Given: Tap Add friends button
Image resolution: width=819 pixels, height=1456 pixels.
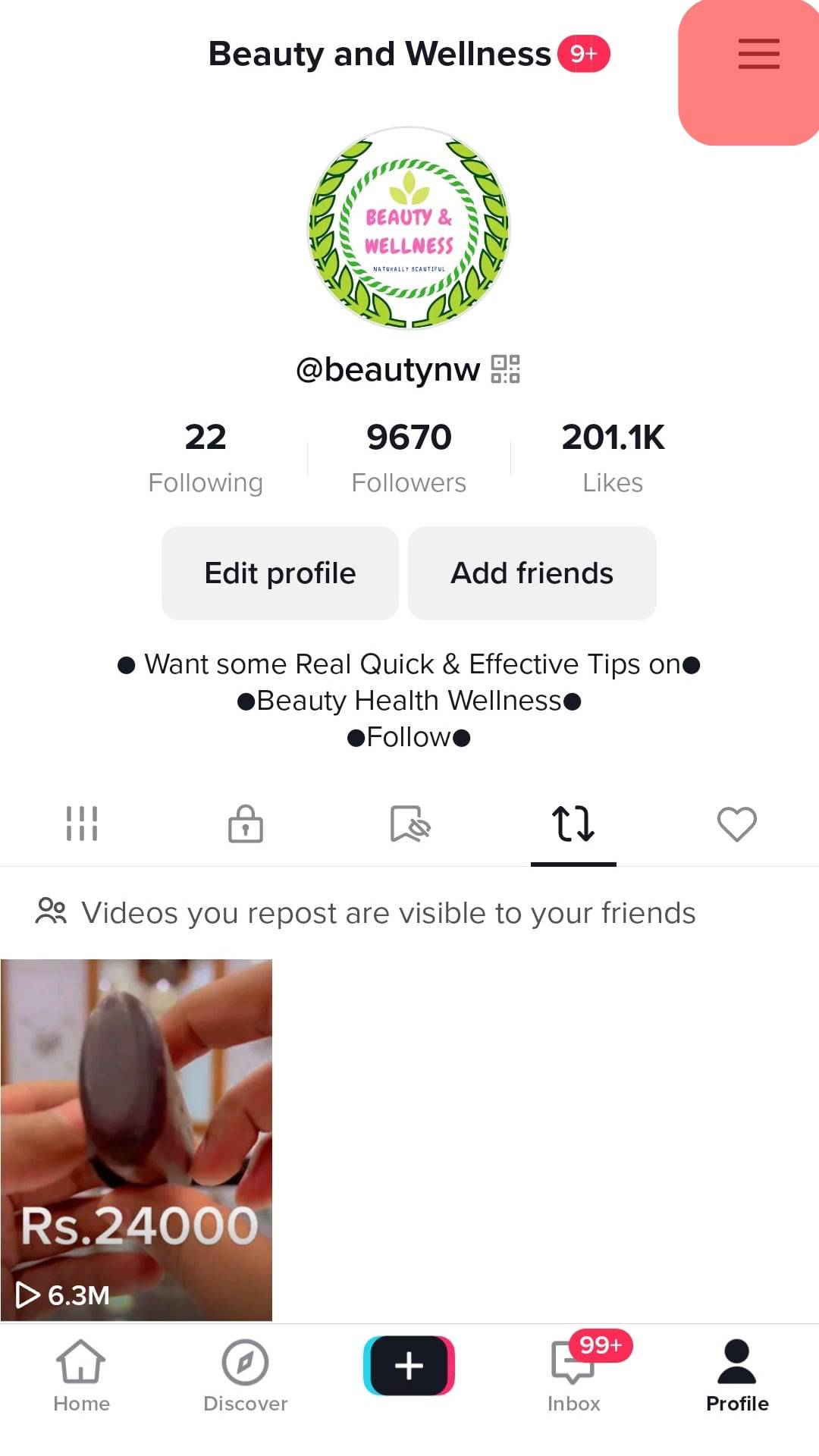Looking at the screenshot, I should coord(532,573).
